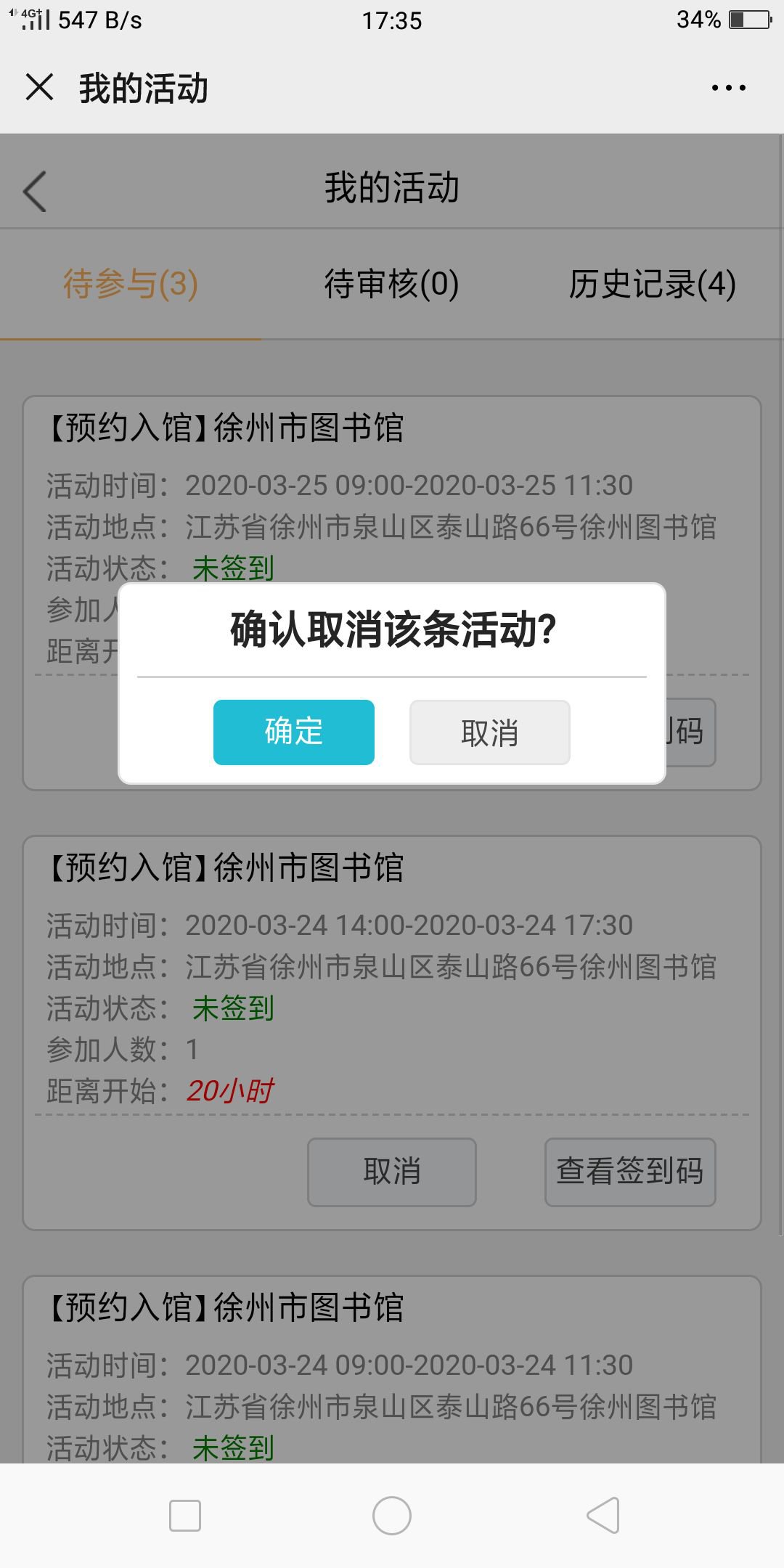Tap the system home button
The height and width of the screenshot is (1568, 784).
click(x=392, y=1516)
